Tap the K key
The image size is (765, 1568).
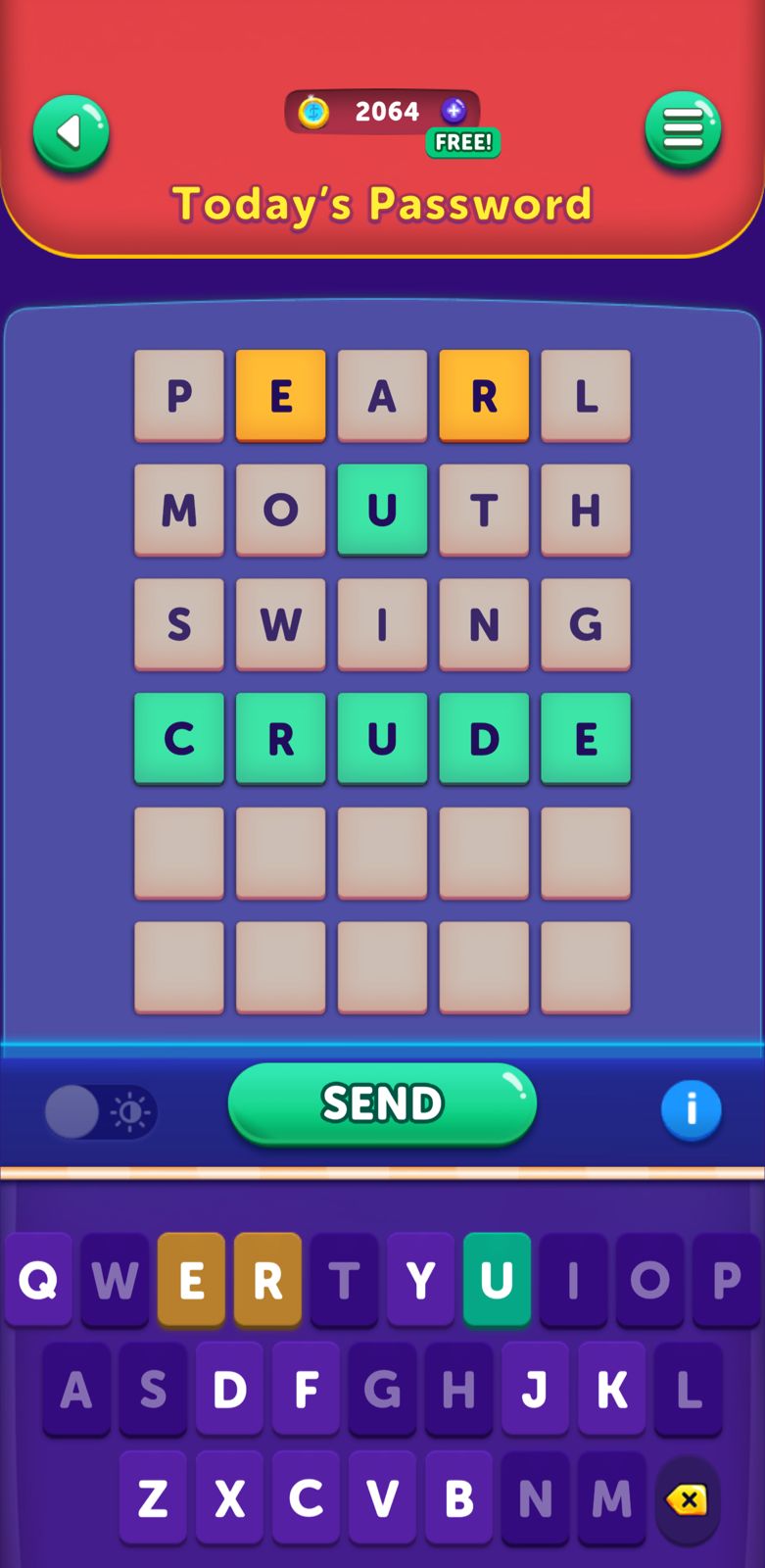[x=611, y=1390]
